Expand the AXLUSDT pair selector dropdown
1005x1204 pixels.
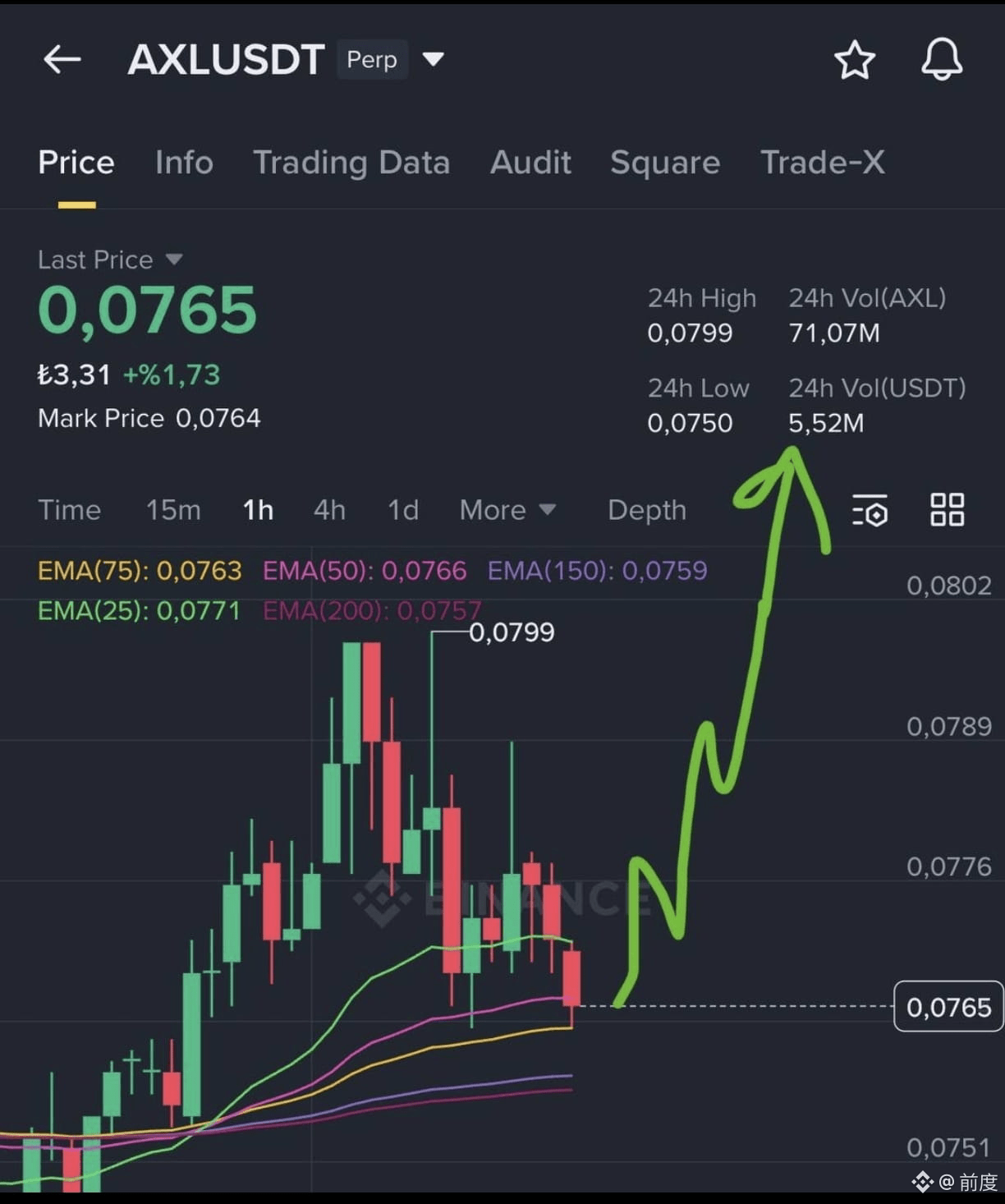tap(434, 59)
